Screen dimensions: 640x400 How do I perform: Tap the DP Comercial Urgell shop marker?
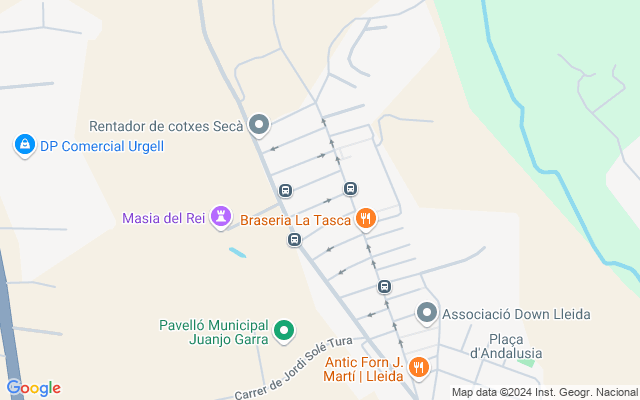point(24,146)
